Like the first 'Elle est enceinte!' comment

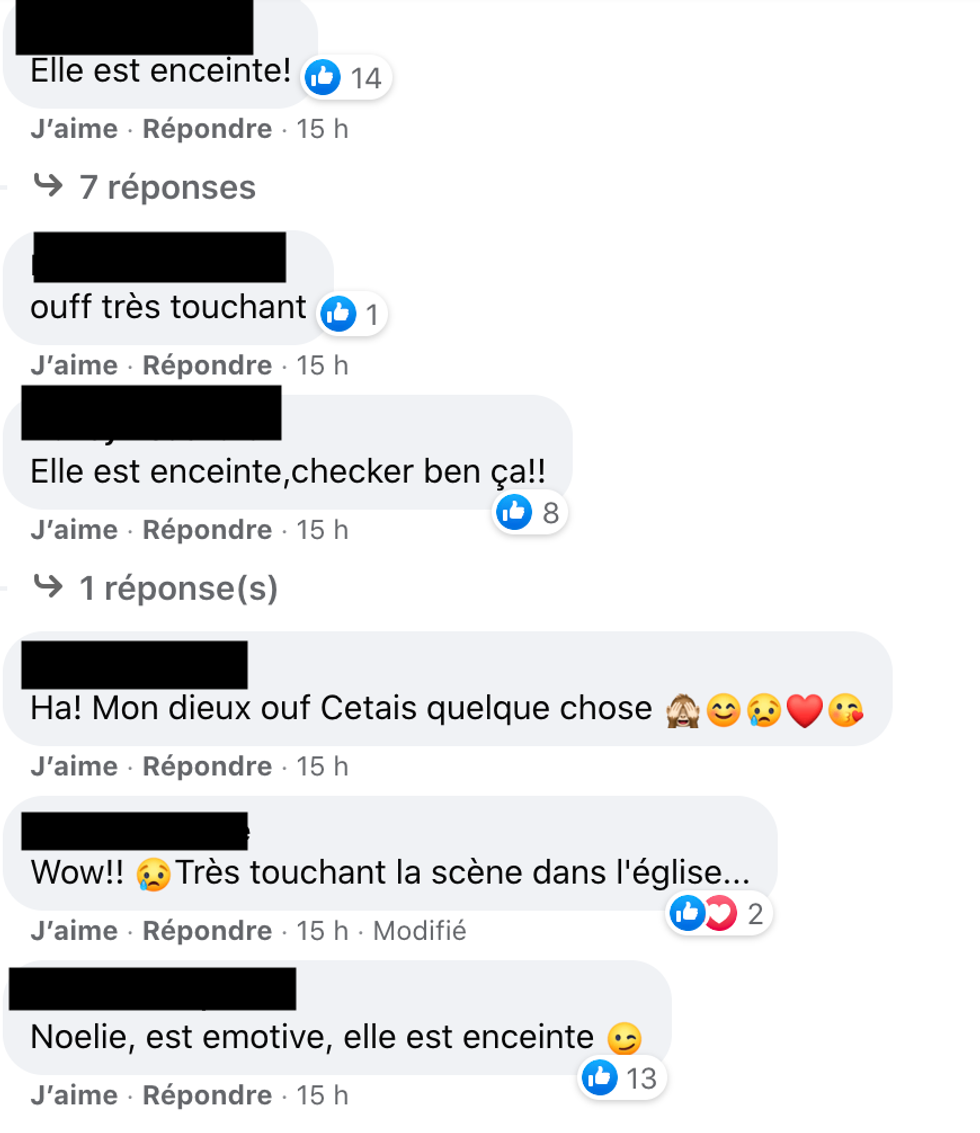(x=73, y=129)
